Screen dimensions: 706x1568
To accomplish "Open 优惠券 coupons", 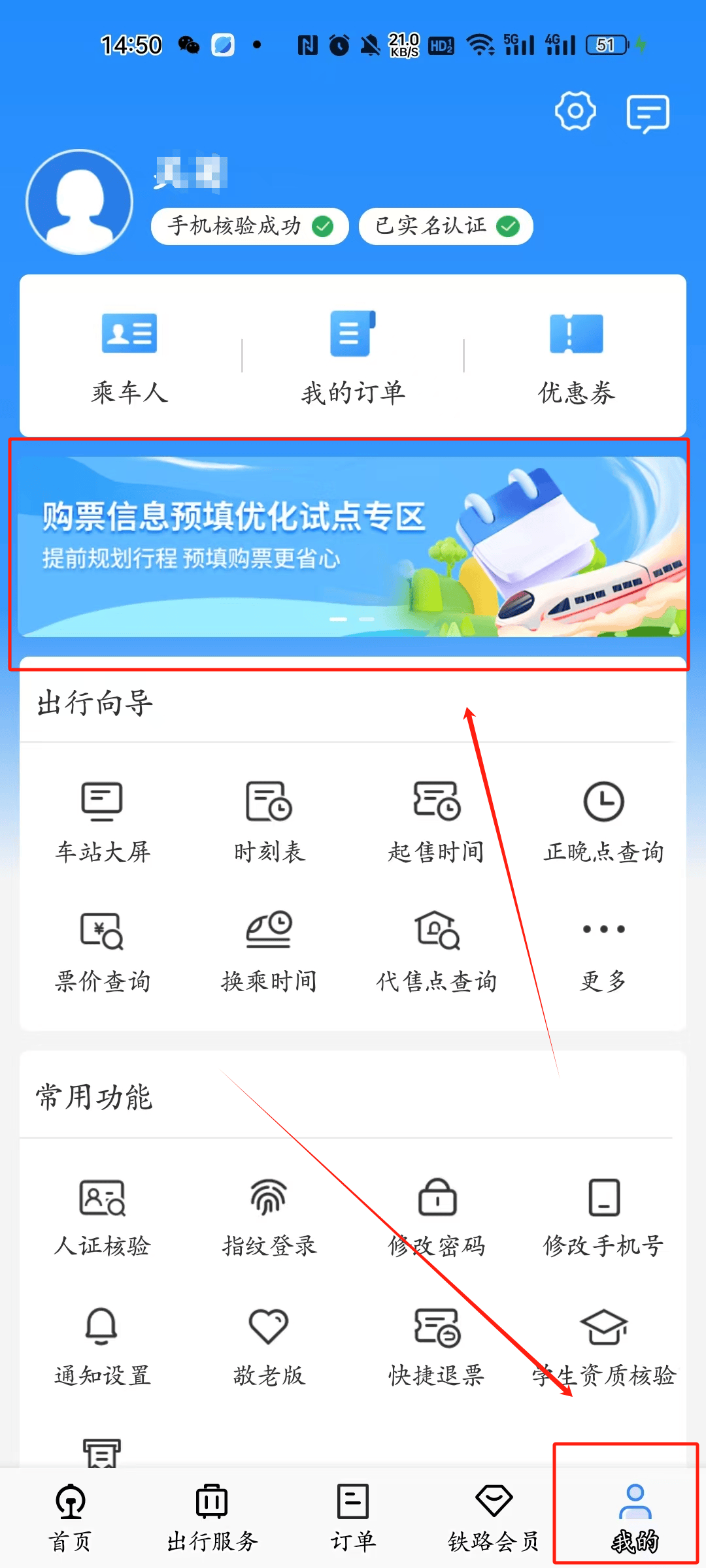I will click(576, 356).
